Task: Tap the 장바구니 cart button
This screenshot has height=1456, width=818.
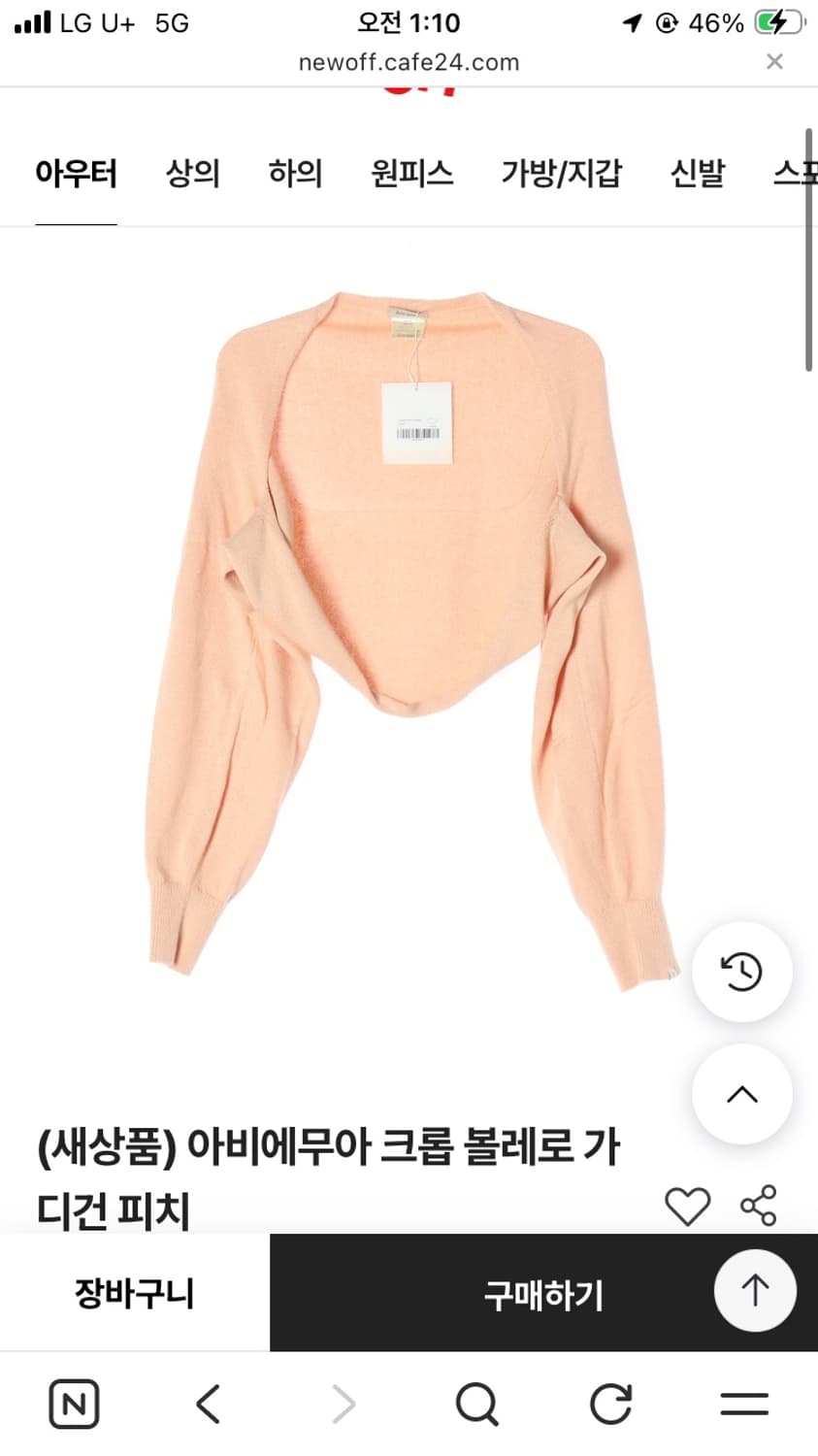Action: tap(133, 1293)
